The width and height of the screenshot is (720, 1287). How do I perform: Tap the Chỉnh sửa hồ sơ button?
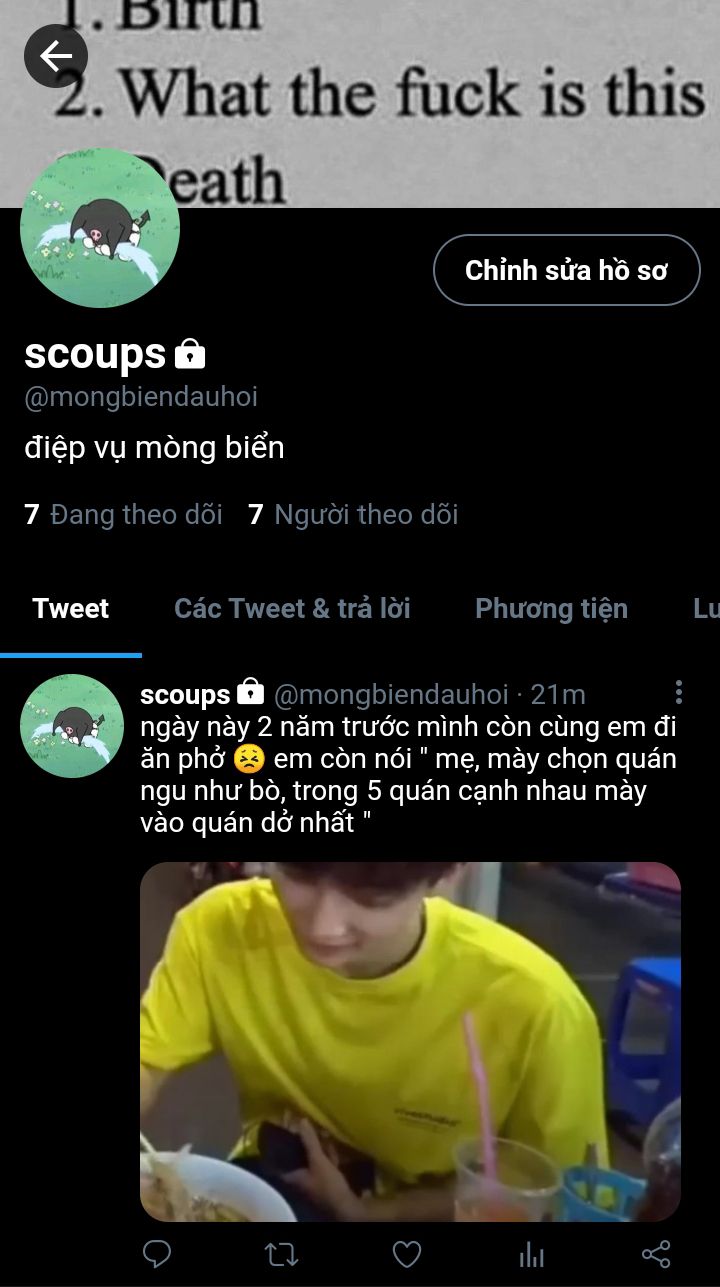566,270
